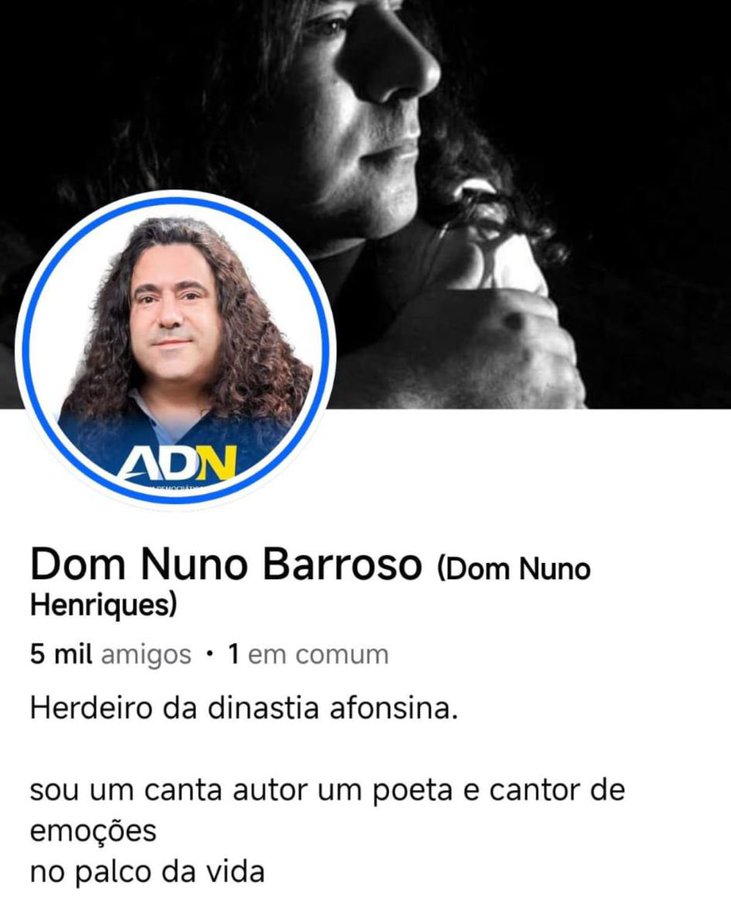Image resolution: width=731 pixels, height=900 pixels.
Task: Open the 5 mil amigos friends list
Action: (110, 655)
